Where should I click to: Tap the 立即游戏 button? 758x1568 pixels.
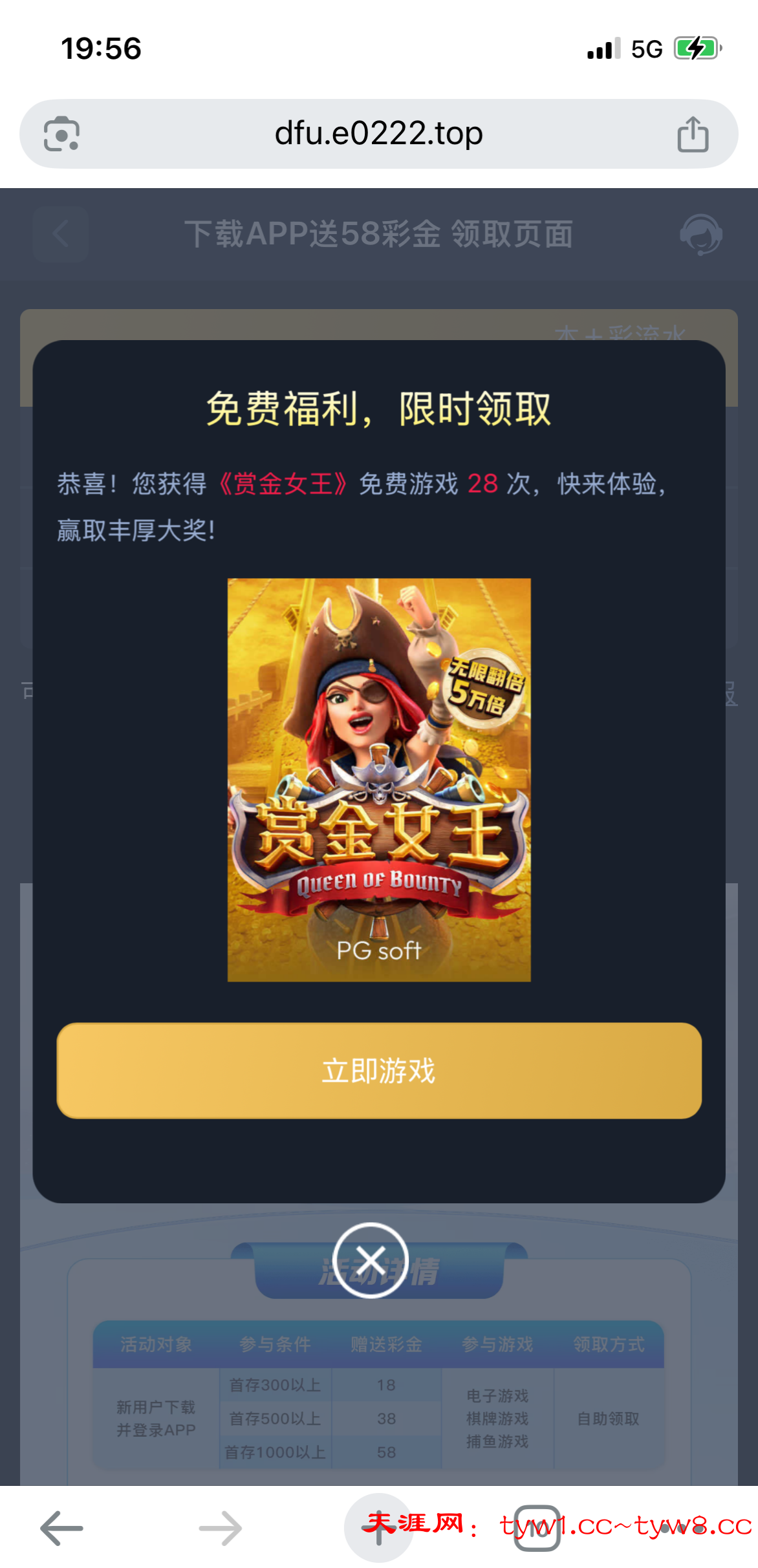(x=379, y=1070)
